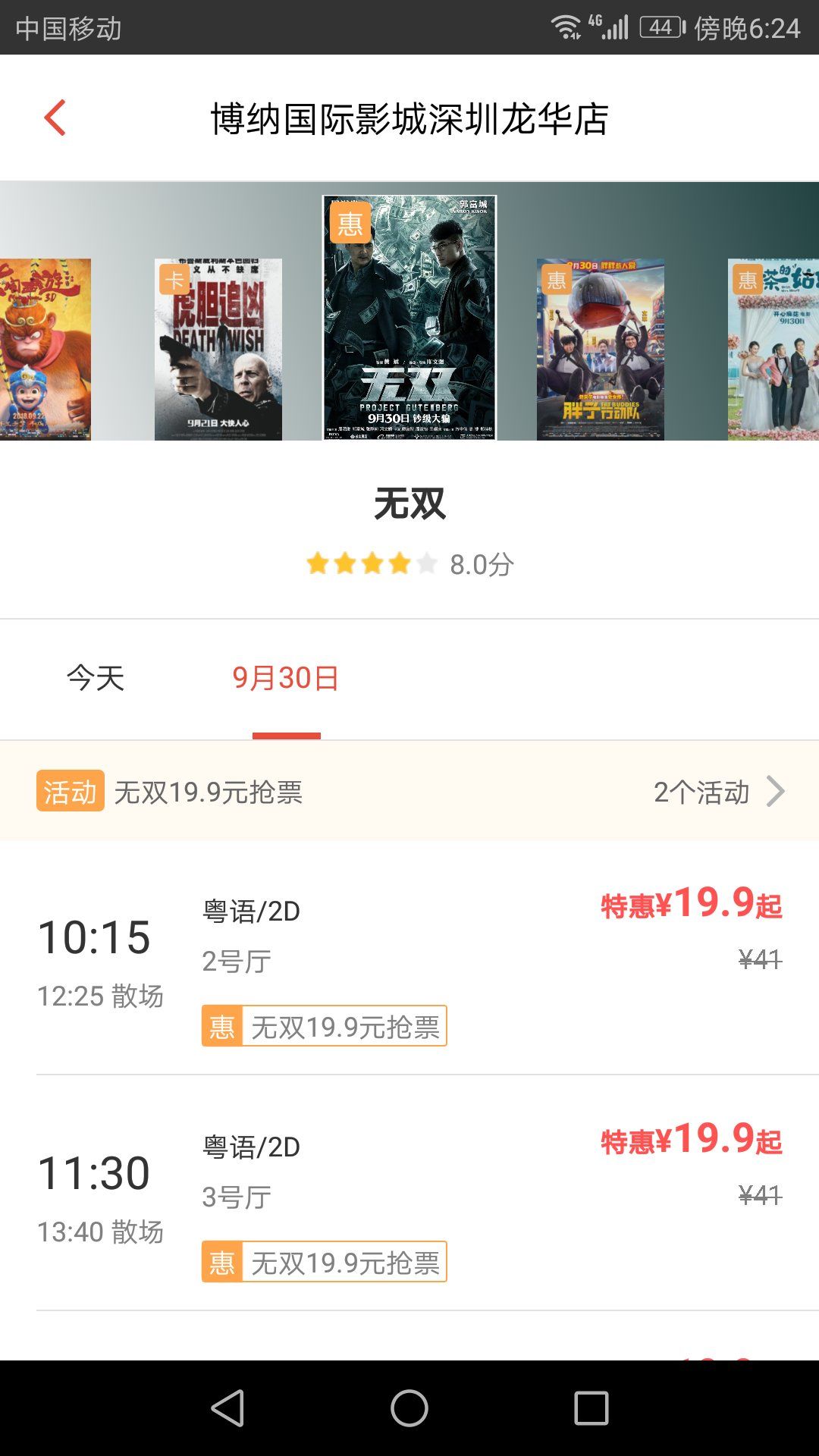Tap the orange 活动 activity label
The height and width of the screenshot is (1456, 819).
(x=71, y=792)
